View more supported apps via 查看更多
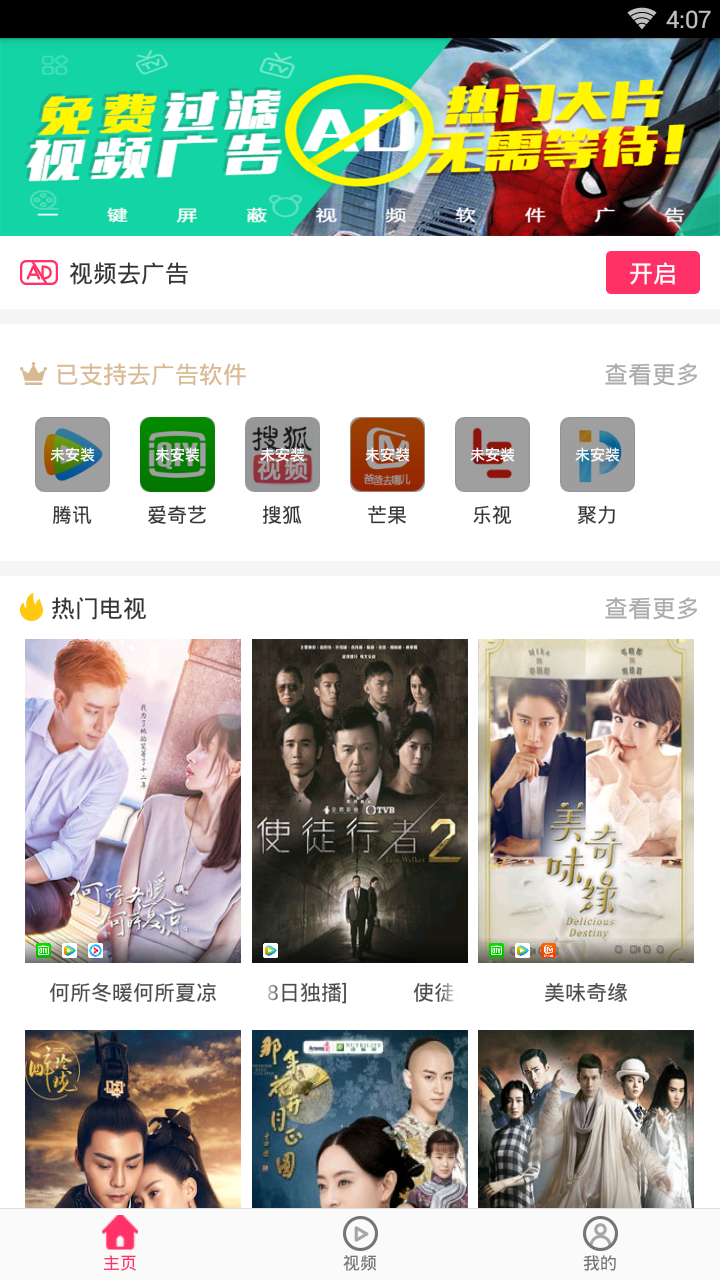 651,375
